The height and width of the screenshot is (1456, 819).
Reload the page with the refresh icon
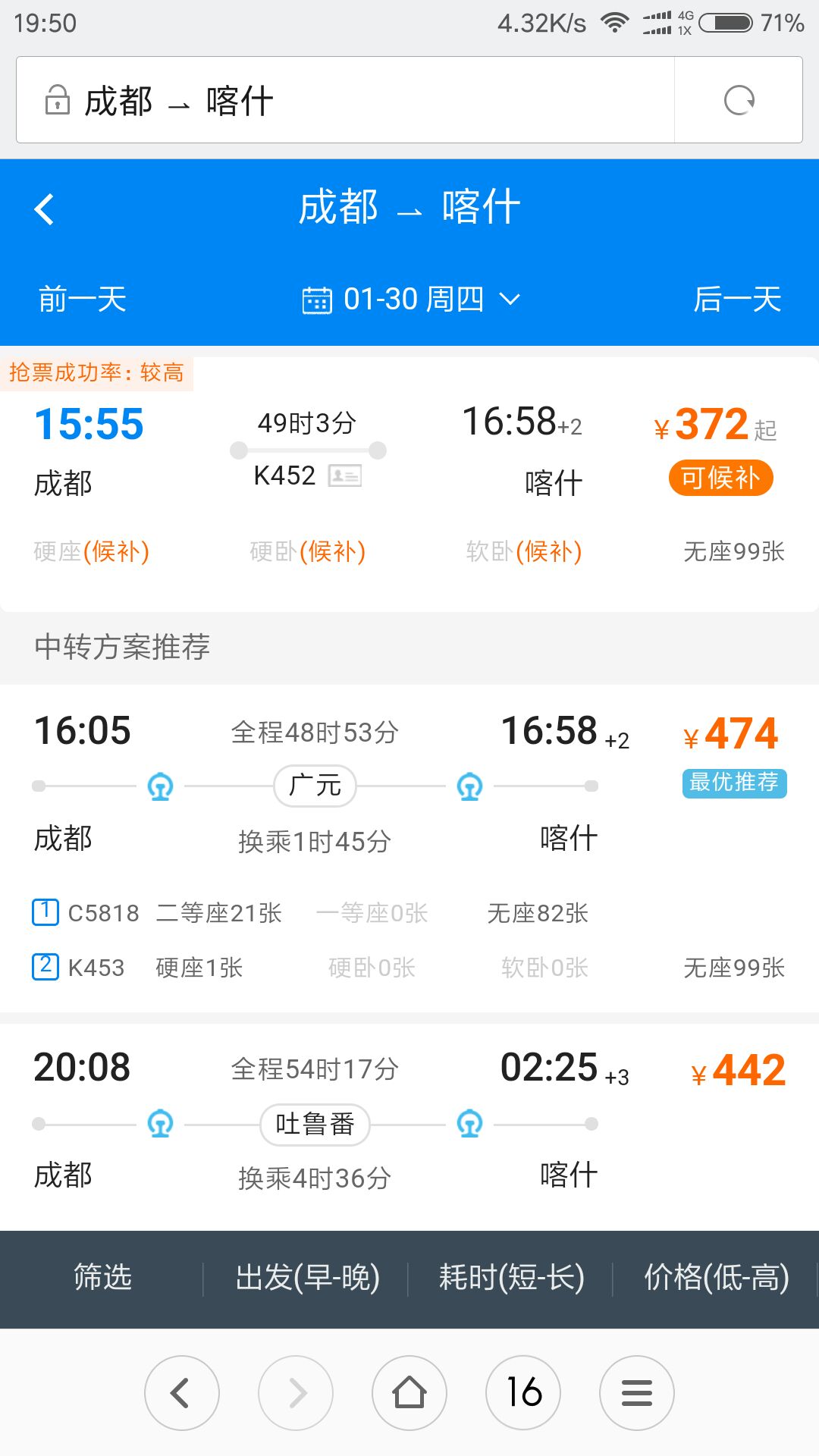[x=739, y=100]
